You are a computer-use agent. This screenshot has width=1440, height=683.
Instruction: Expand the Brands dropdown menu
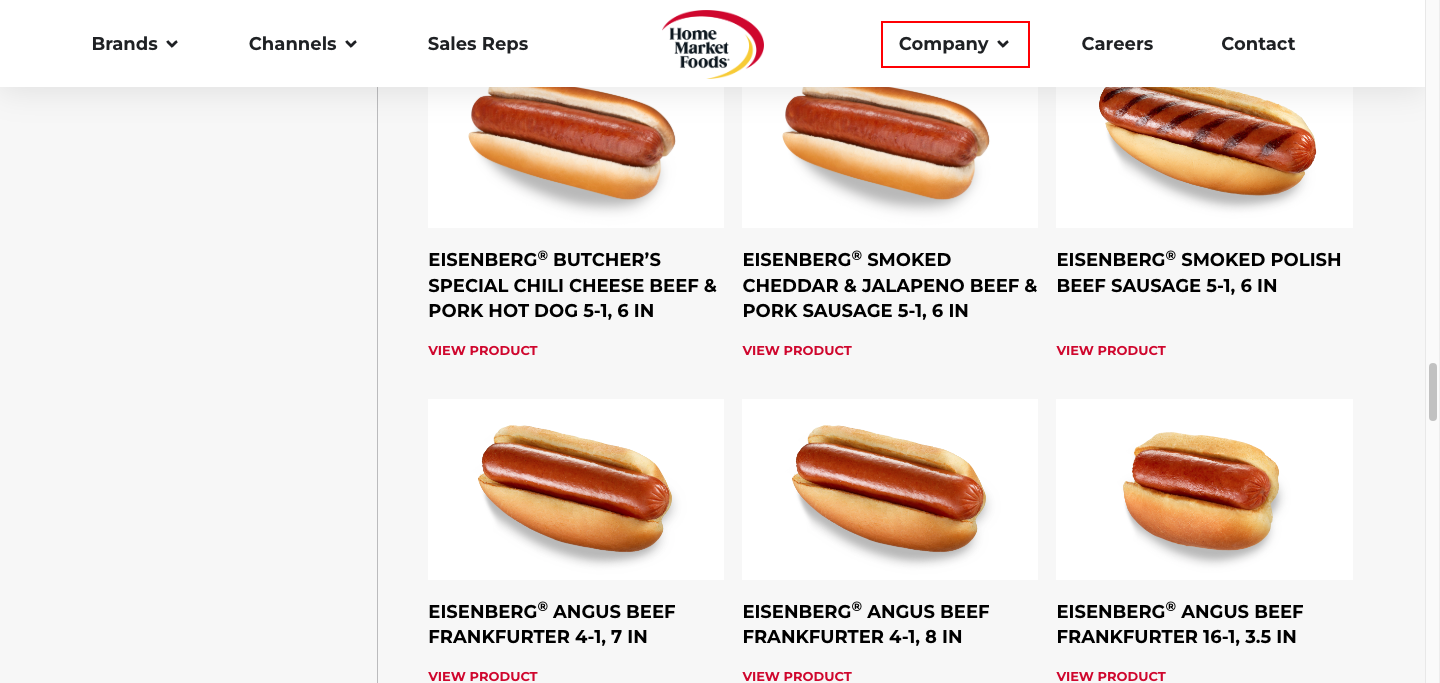click(134, 44)
